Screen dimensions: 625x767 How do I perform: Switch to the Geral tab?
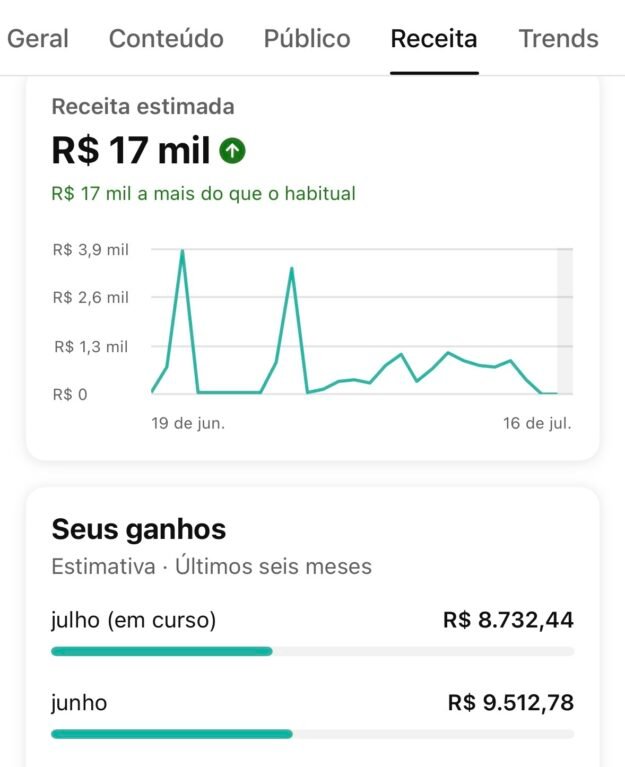click(x=38, y=39)
